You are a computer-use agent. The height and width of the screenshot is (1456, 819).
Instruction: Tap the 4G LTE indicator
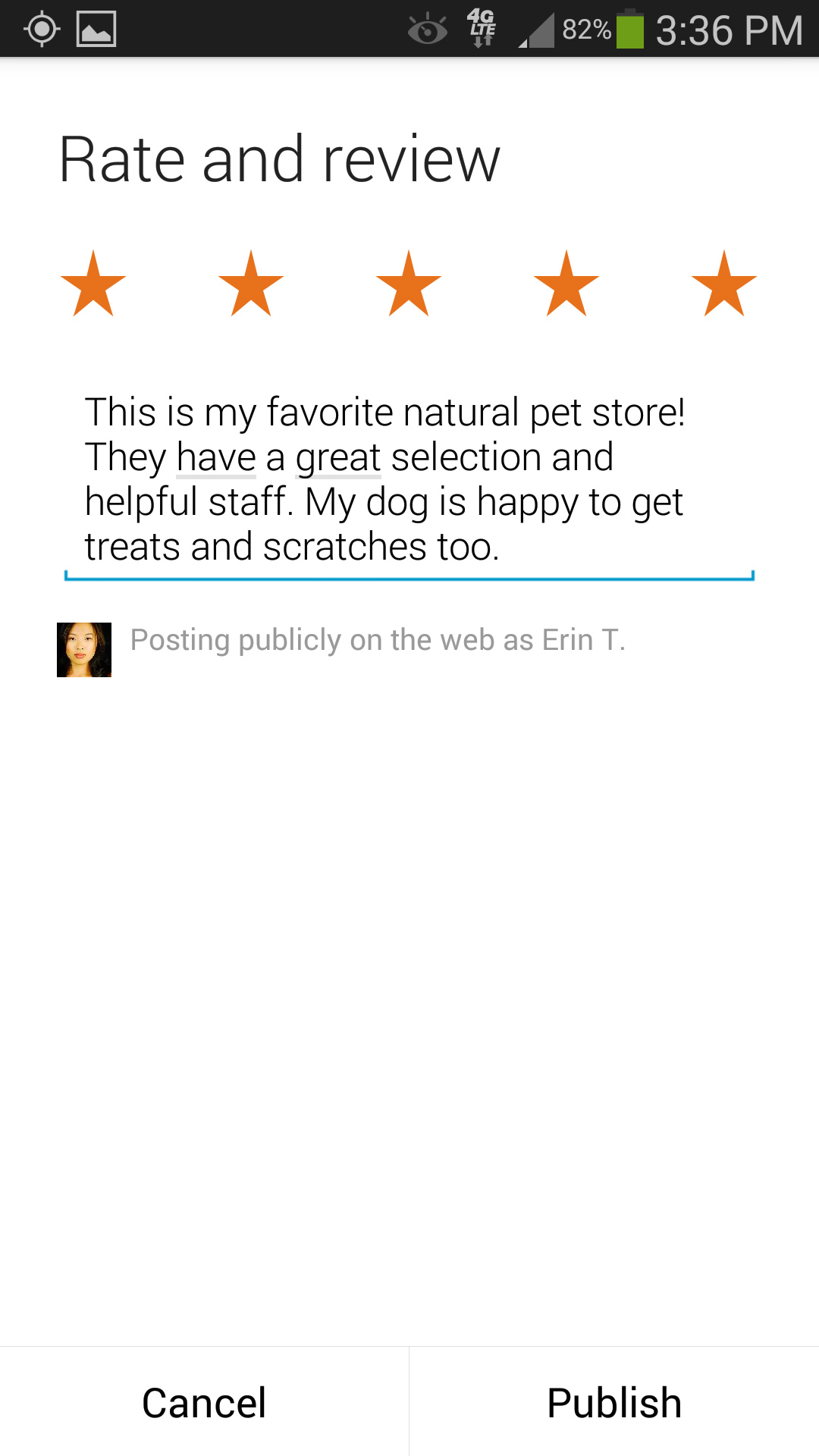click(481, 29)
